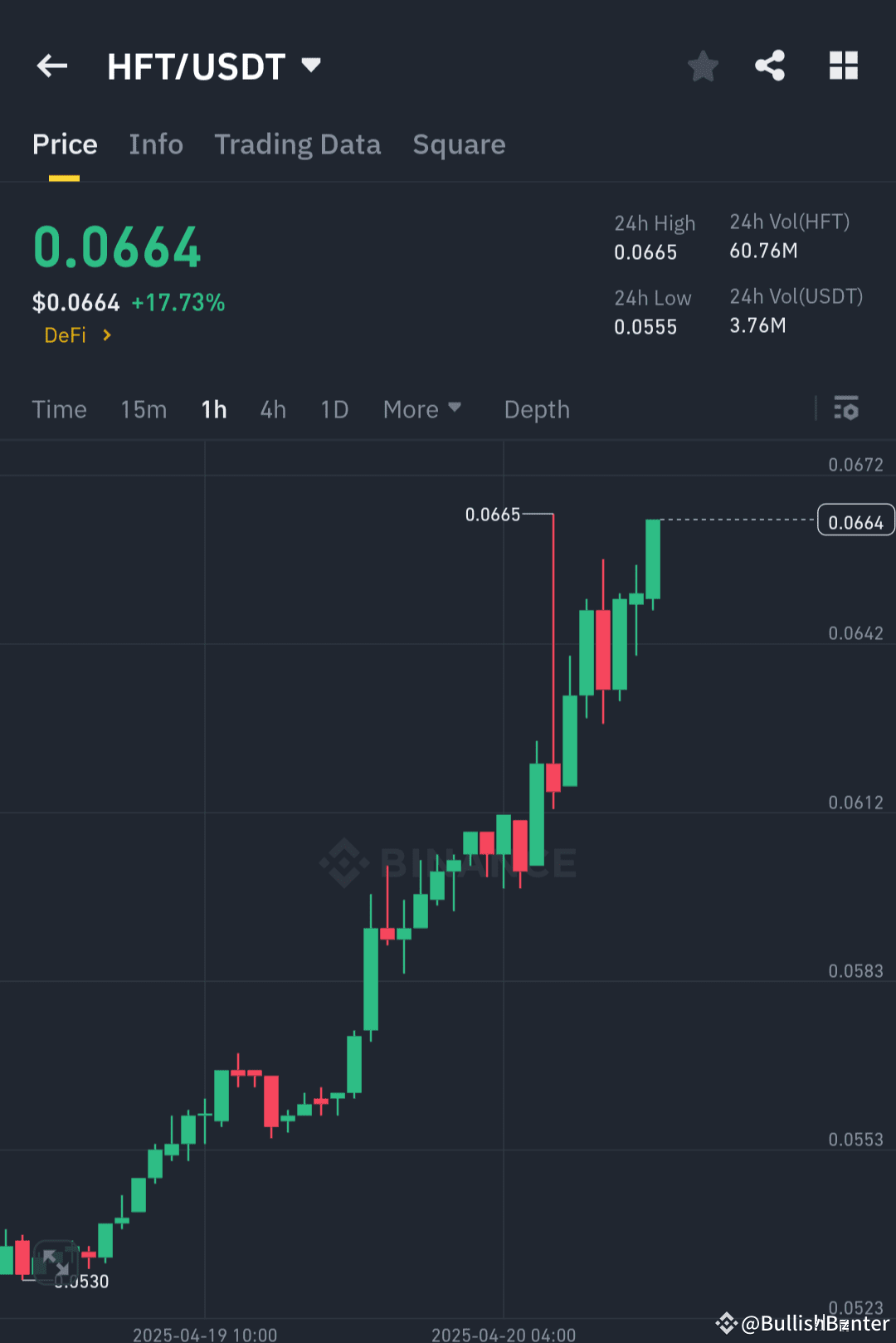Screen dimensions: 896x1343
Task: Open the HFT/USDT pair selector dropdown
Action: (x=311, y=66)
